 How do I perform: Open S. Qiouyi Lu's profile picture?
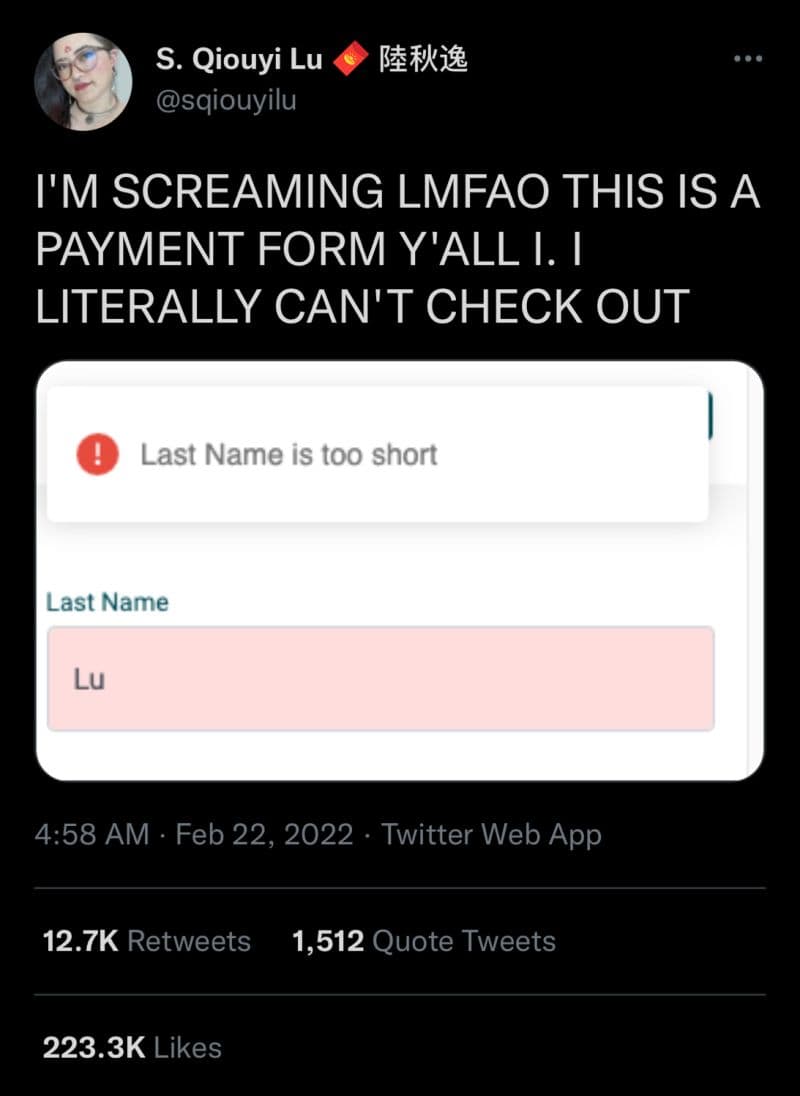pos(83,81)
